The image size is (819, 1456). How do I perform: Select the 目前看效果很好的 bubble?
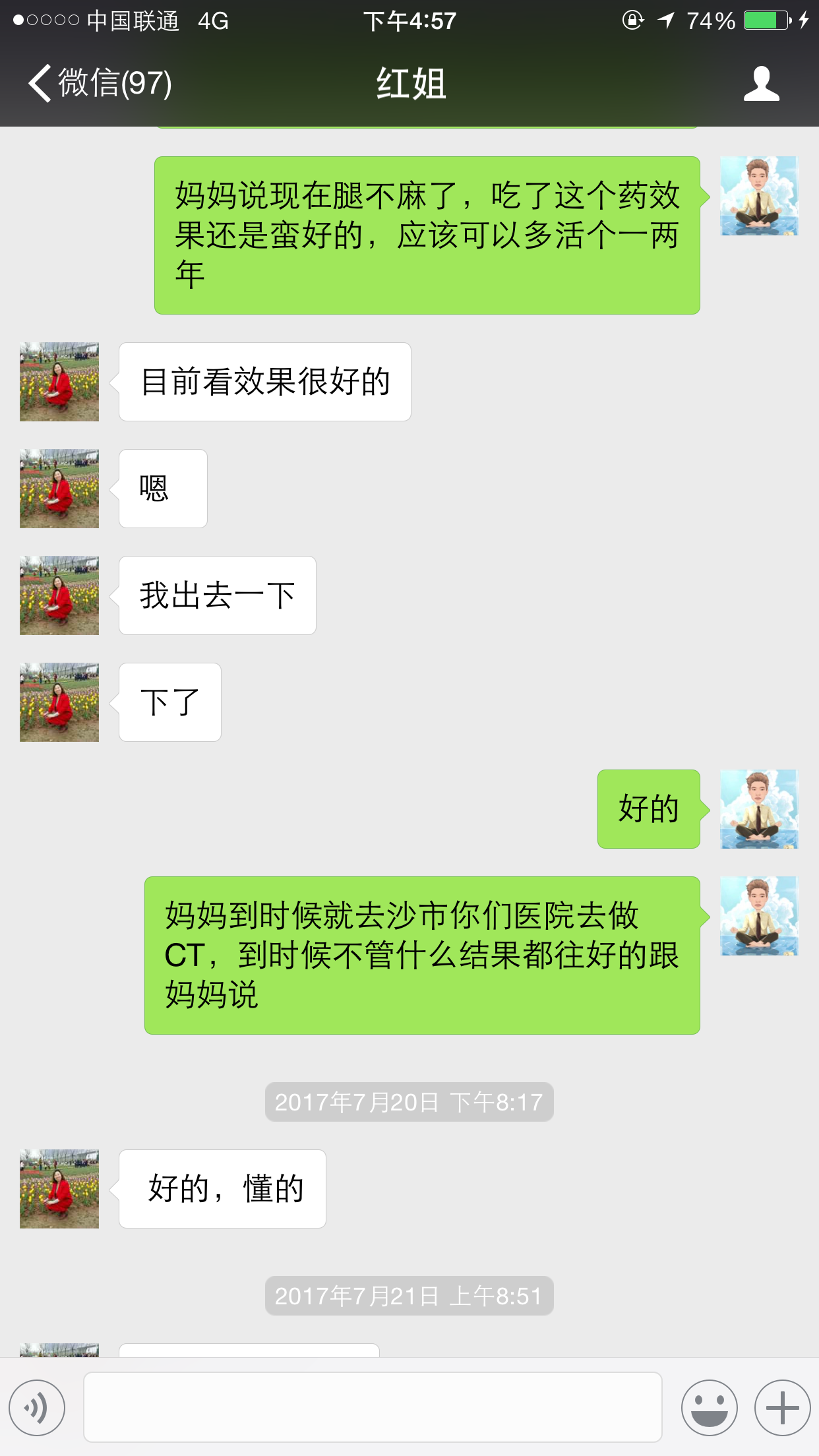(264, 381)
